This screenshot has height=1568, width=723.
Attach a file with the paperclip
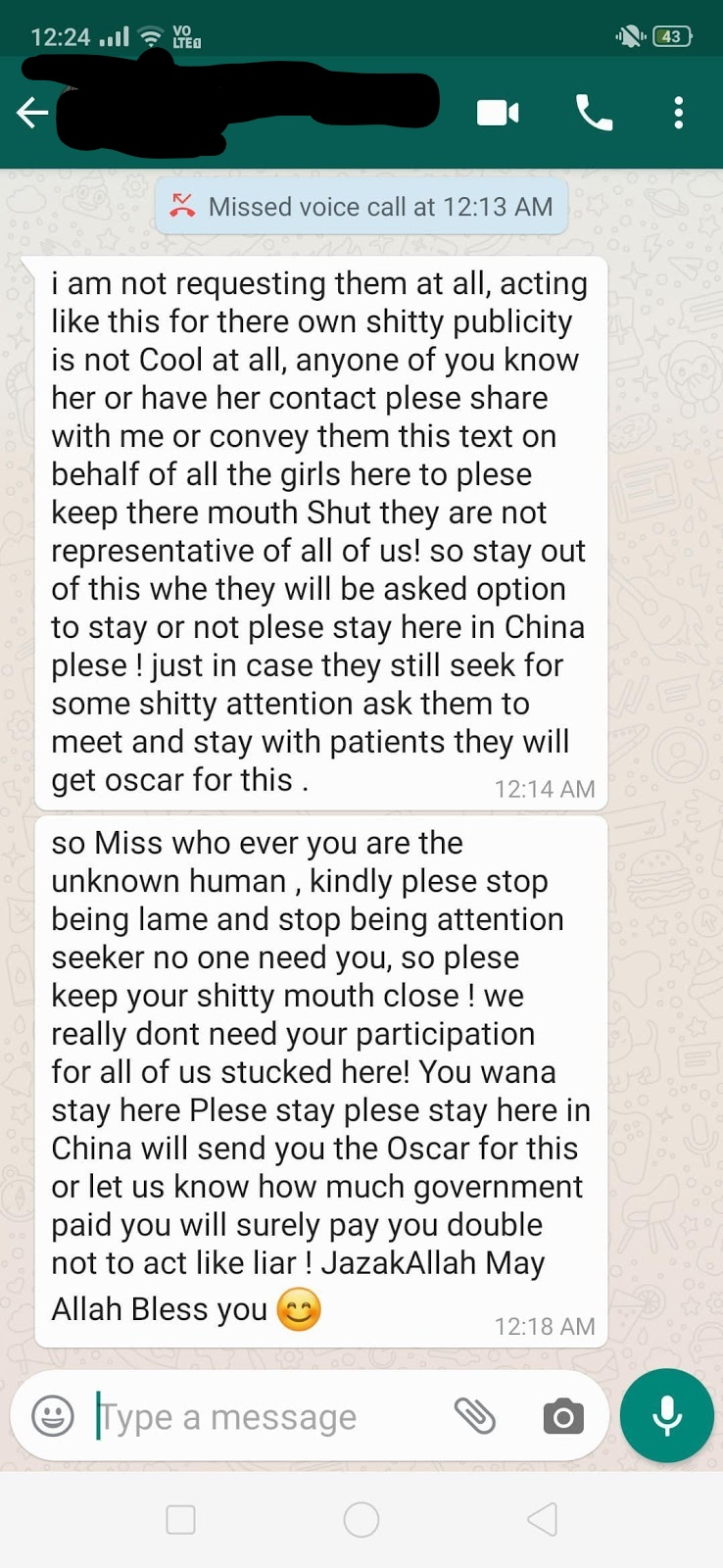[475, 1416]
